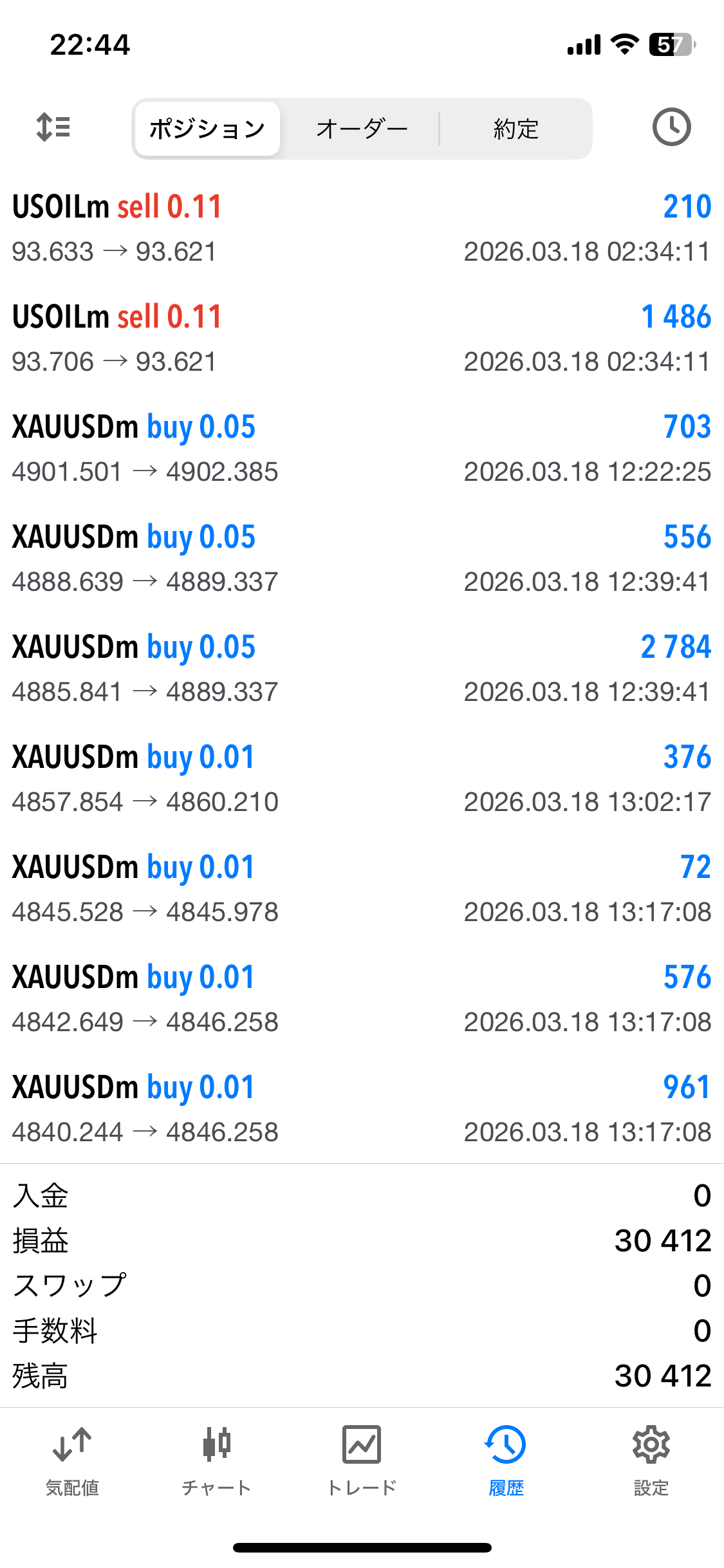
Task: Open the XAUUSDm buy trade with profit 703
Action: 362,449
